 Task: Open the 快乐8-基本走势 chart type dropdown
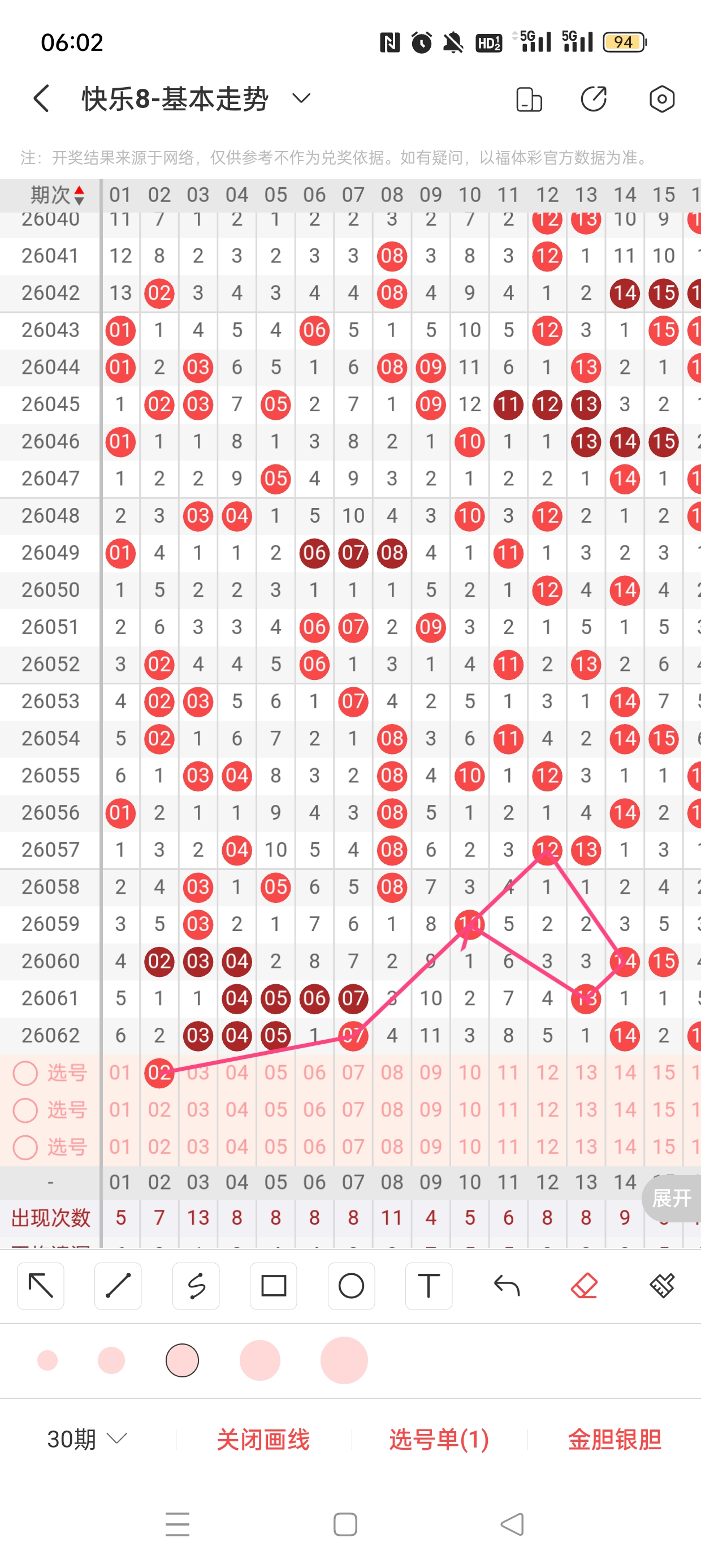click(301, 98)
